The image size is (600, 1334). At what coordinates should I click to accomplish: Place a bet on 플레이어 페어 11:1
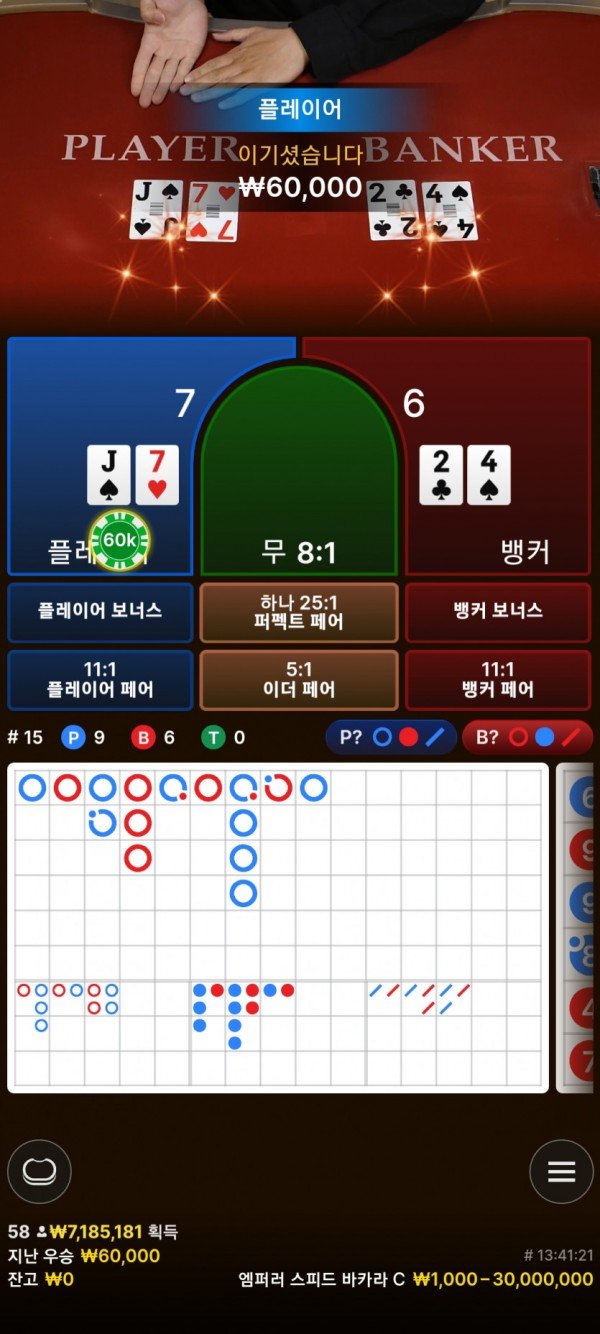100,679
